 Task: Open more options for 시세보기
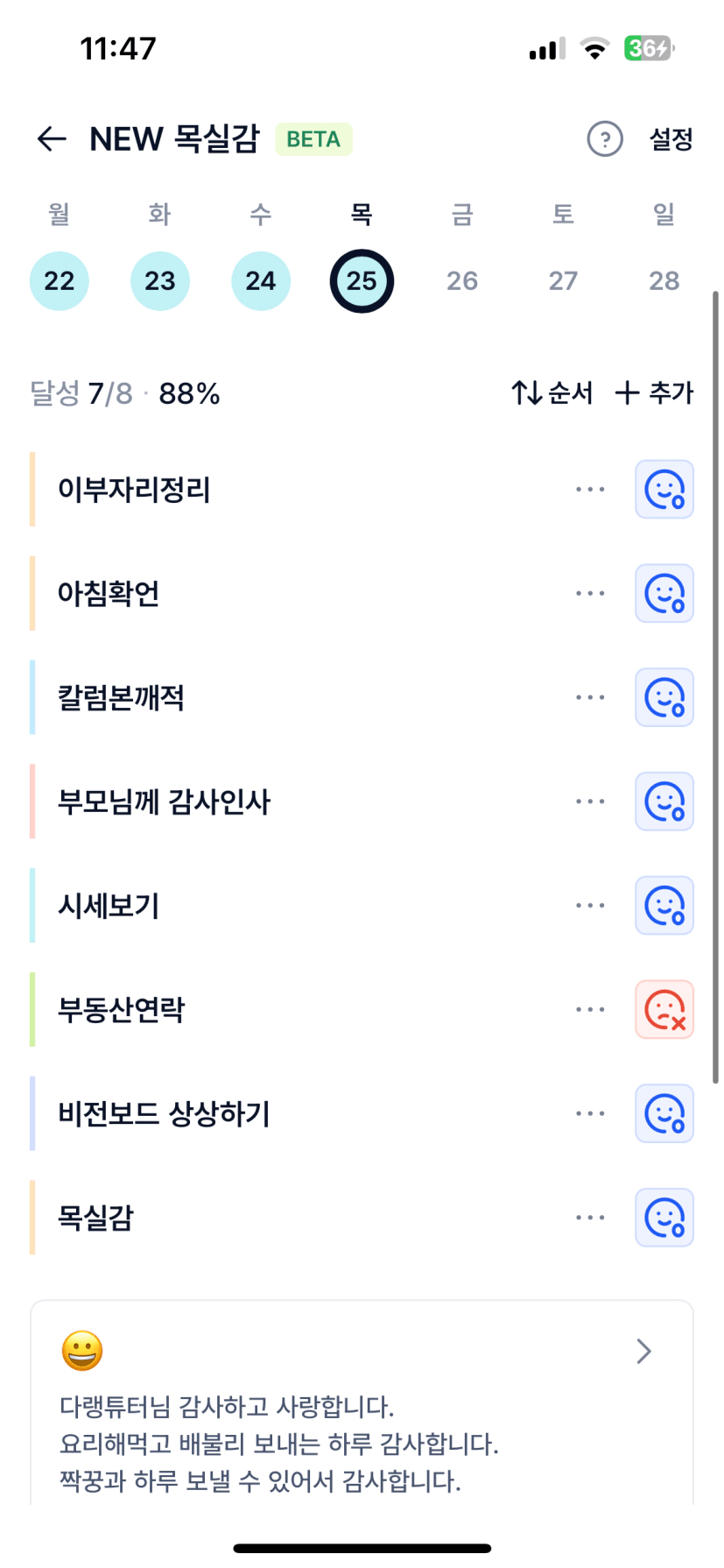coord(590,906)
